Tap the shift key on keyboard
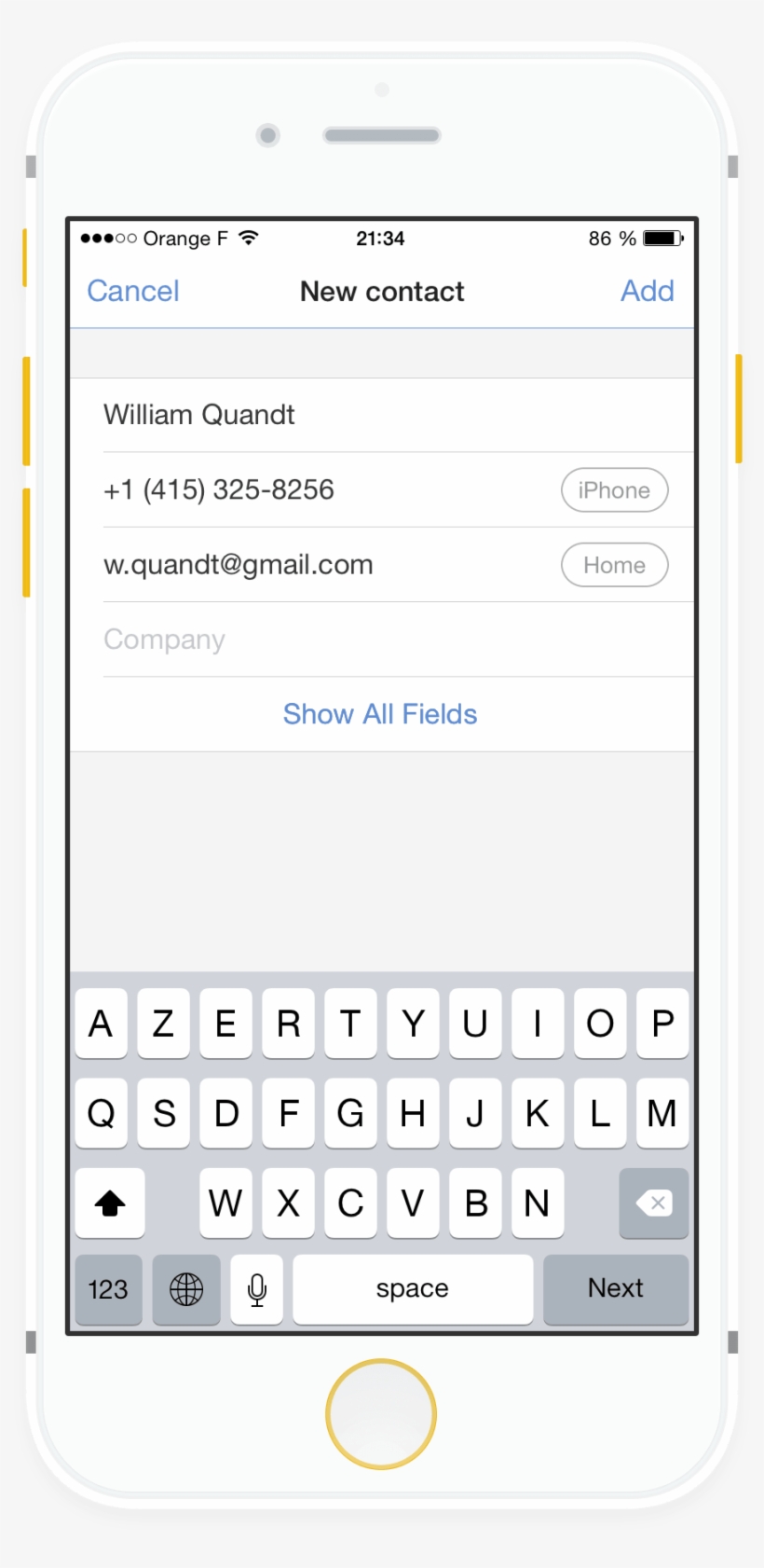The image size is (764, 1568). 110,1203
